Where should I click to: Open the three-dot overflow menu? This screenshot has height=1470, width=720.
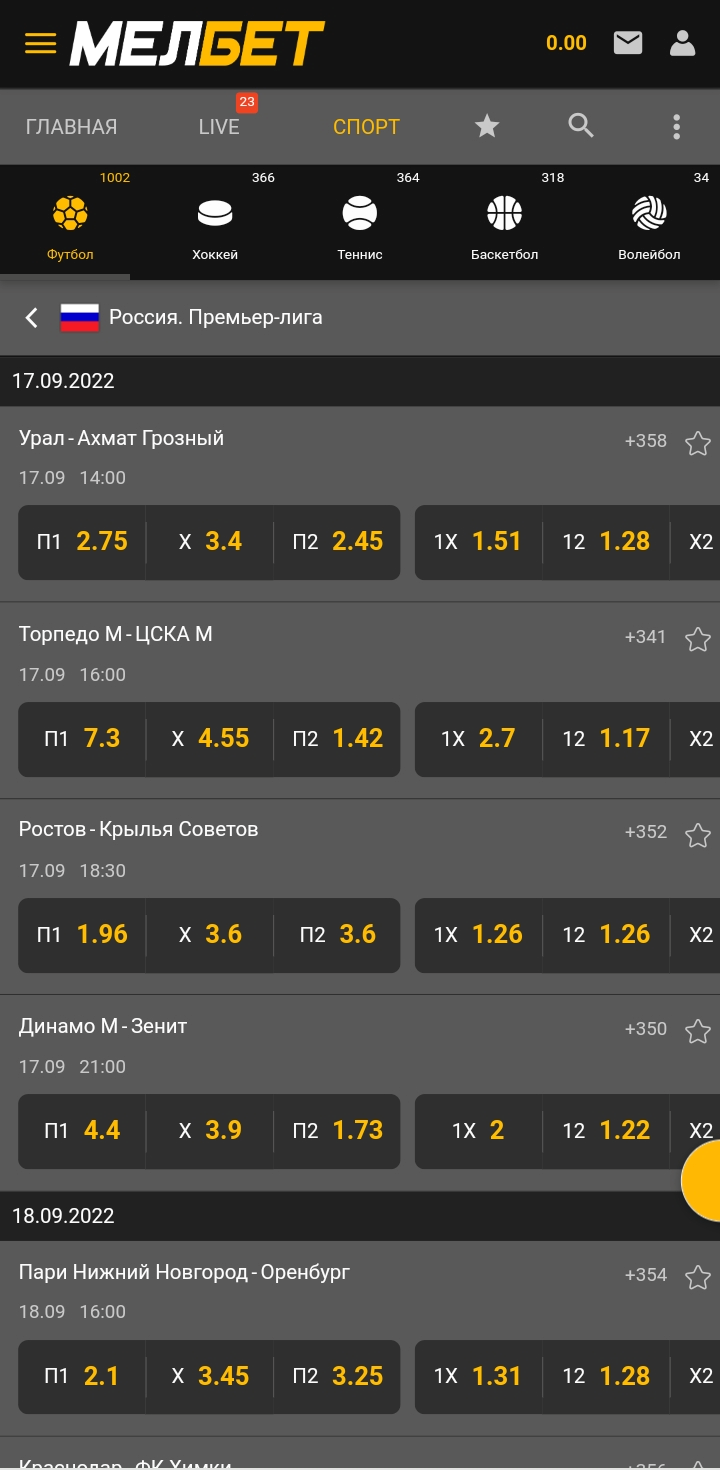[677, 126]
